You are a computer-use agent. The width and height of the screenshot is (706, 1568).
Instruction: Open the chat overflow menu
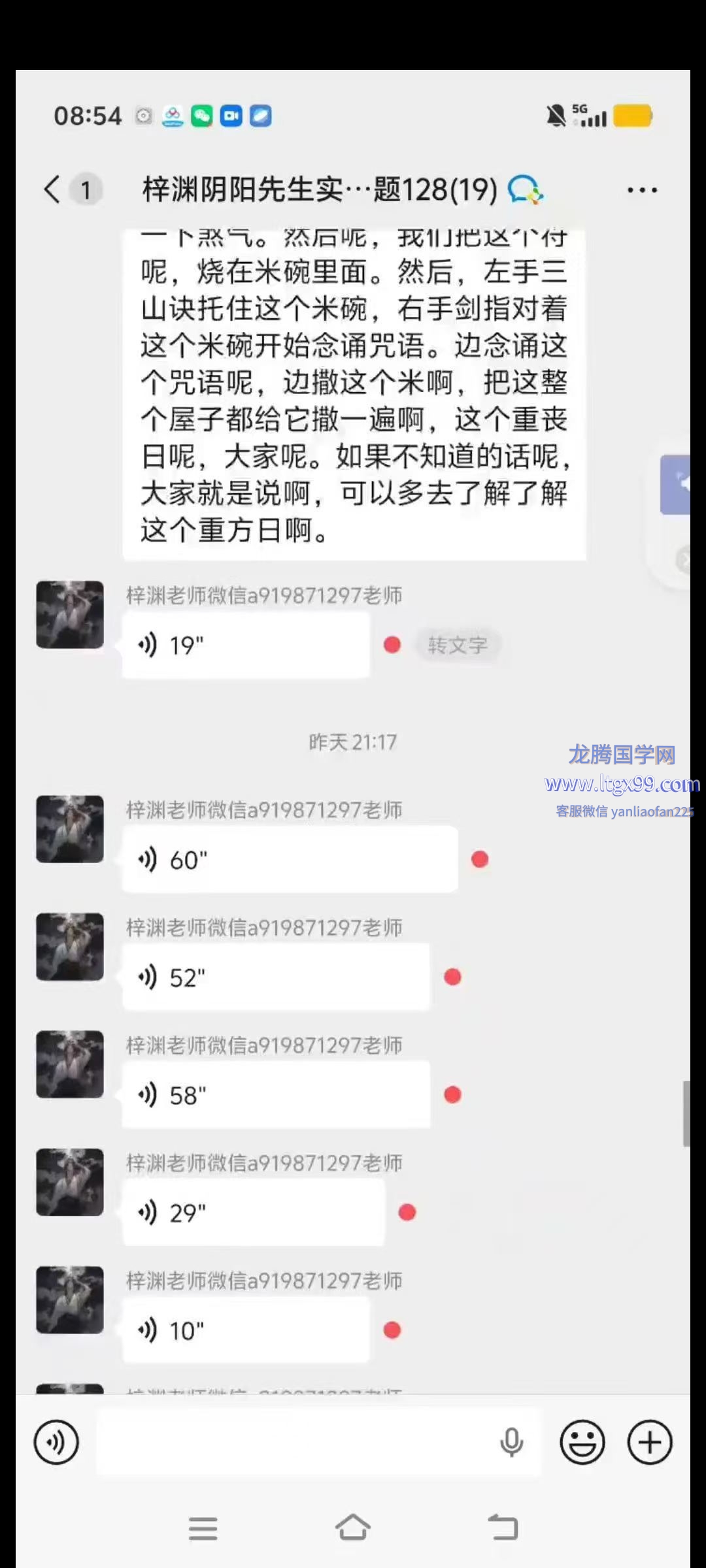tap(642, 190)
